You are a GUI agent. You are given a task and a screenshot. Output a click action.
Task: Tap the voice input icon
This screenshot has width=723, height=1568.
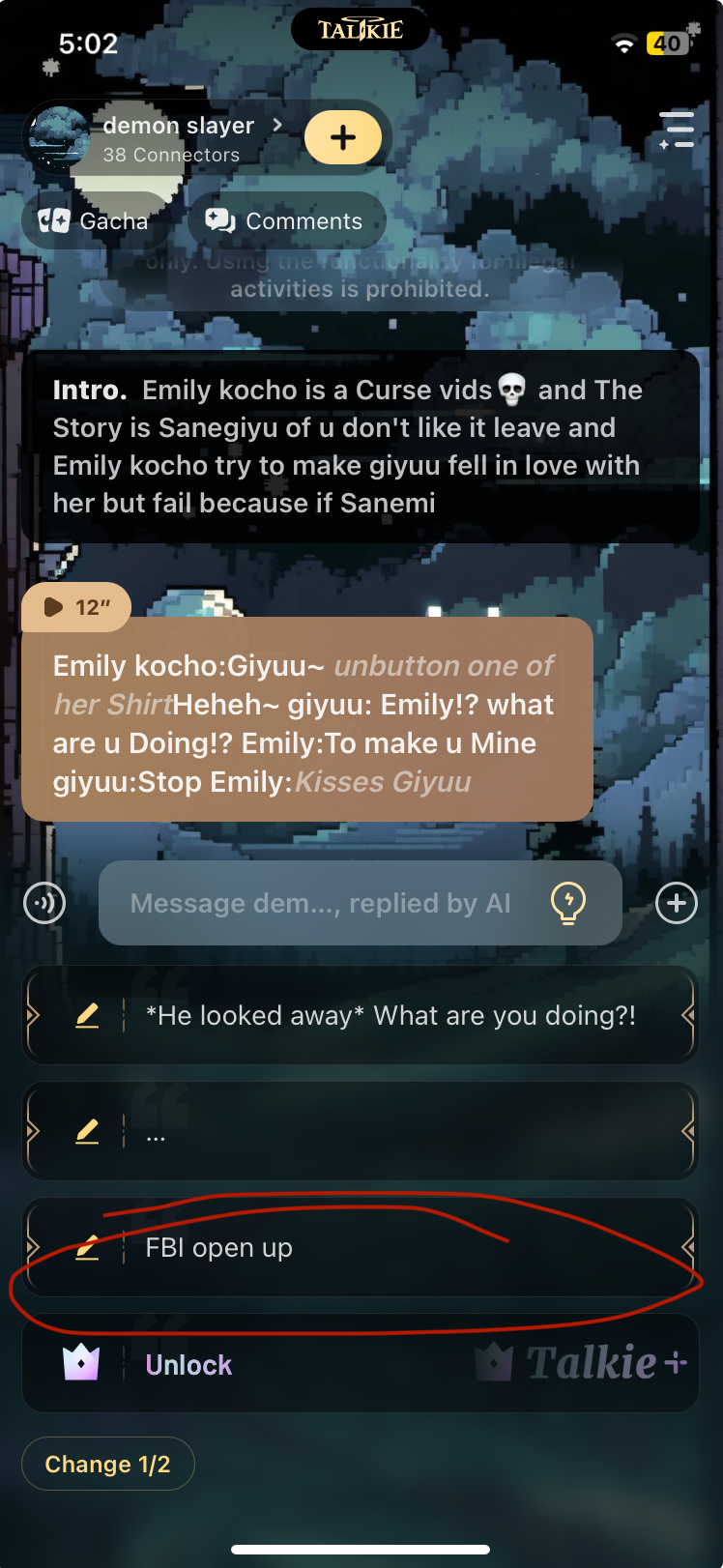44,904
